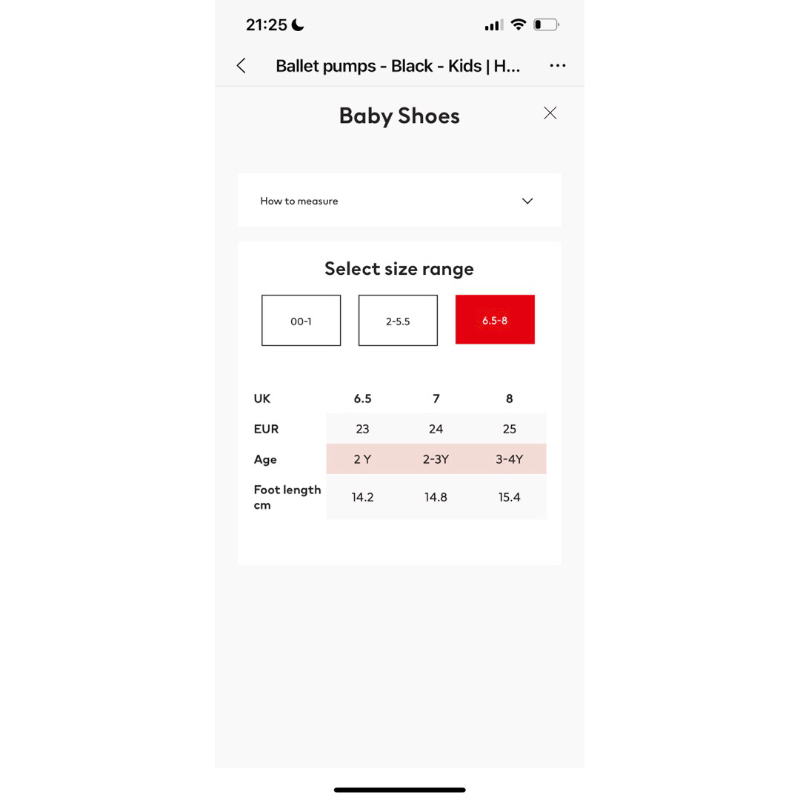Choose the 6.5-8 size range
The width and height of the screenshot is (800, 800).
pos(495,320)
